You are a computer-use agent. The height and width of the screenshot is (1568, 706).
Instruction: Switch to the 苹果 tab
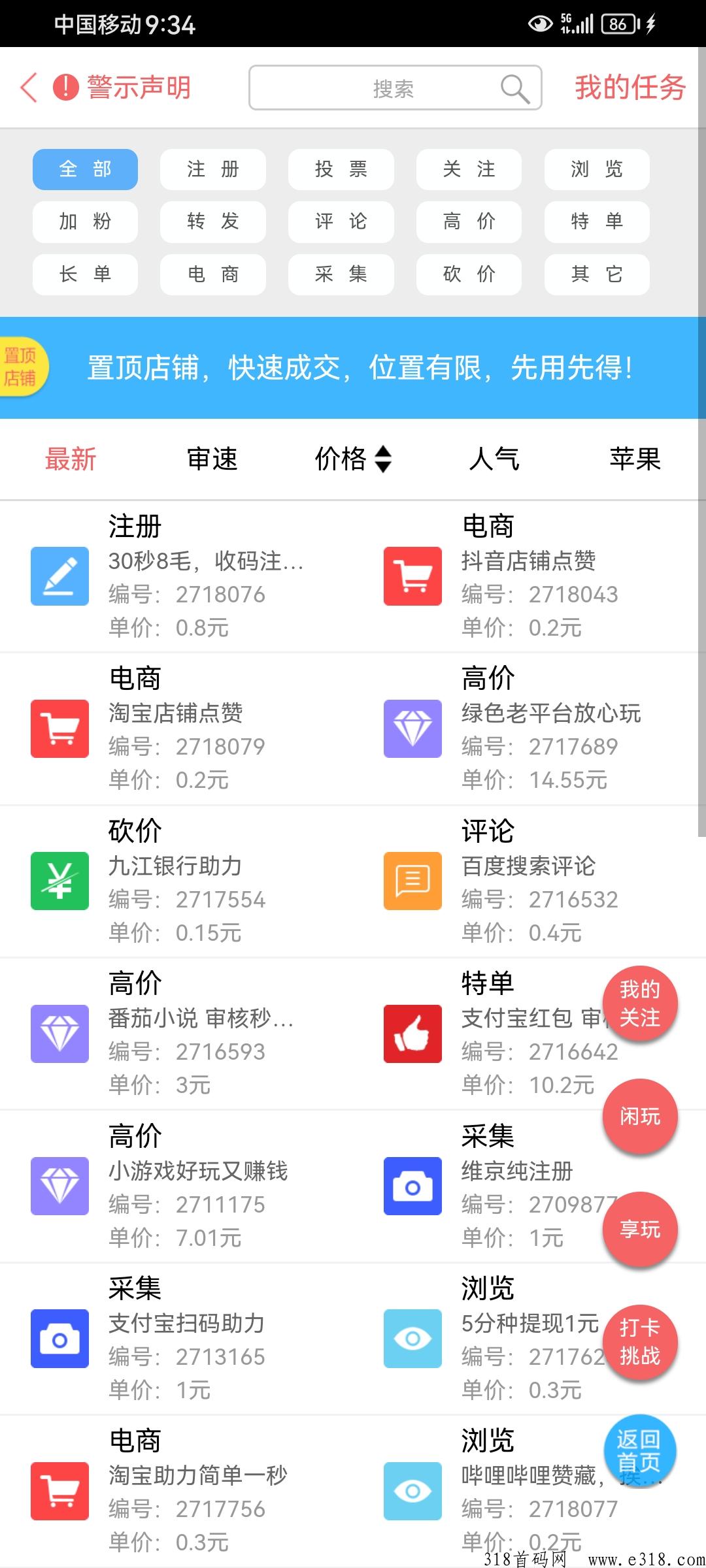tap(635, 459)
